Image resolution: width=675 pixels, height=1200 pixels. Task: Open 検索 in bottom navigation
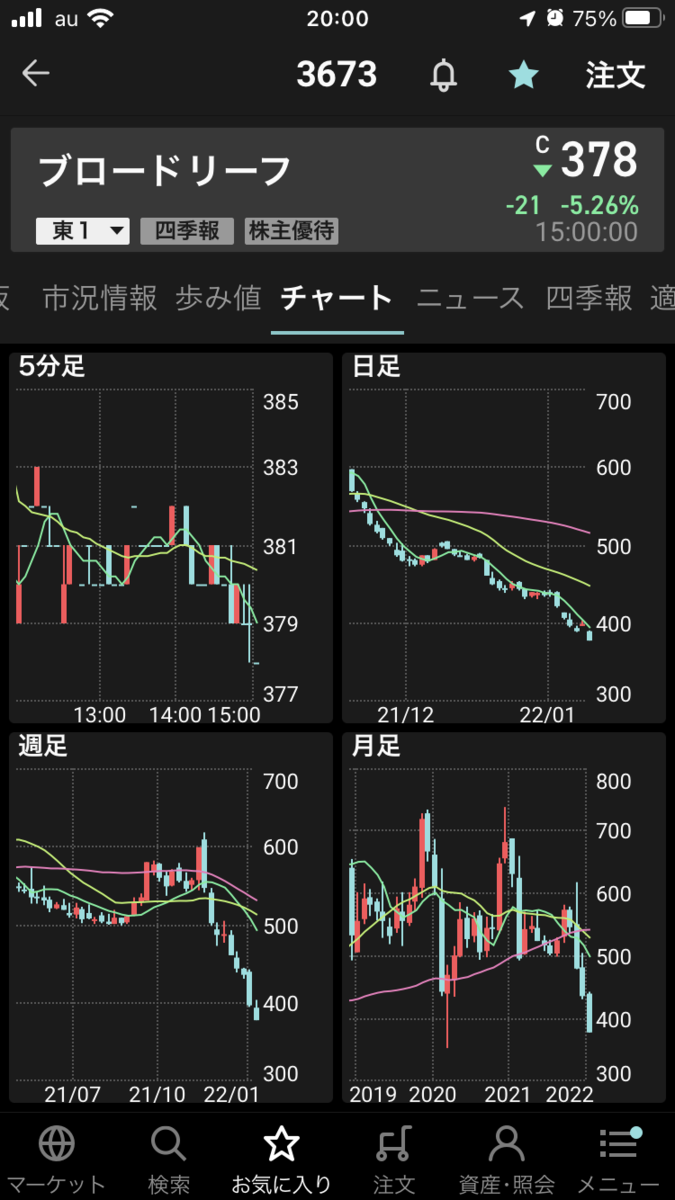tap(168, 1158)
